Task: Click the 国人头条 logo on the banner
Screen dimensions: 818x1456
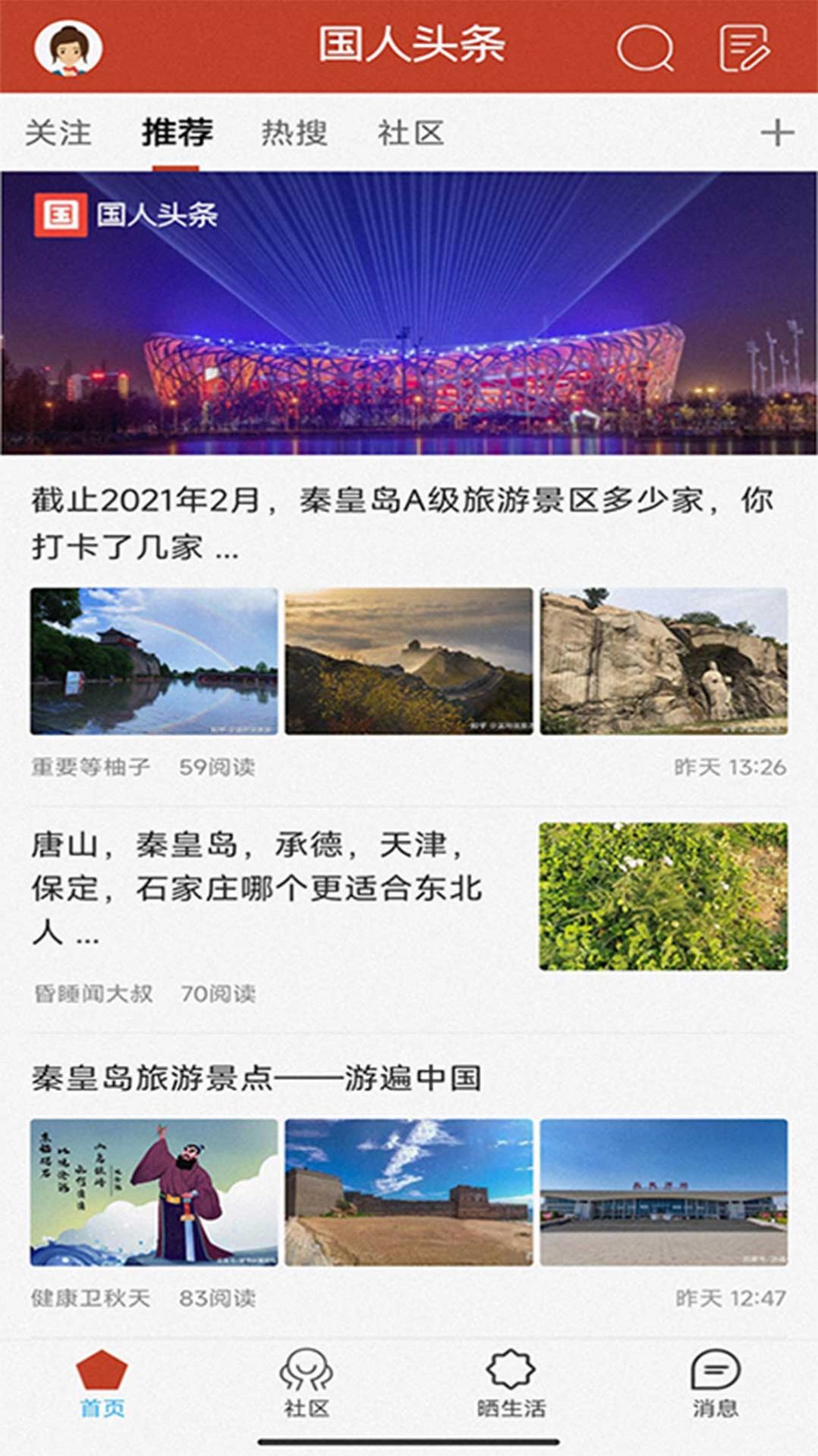Action: click(127, 216)
